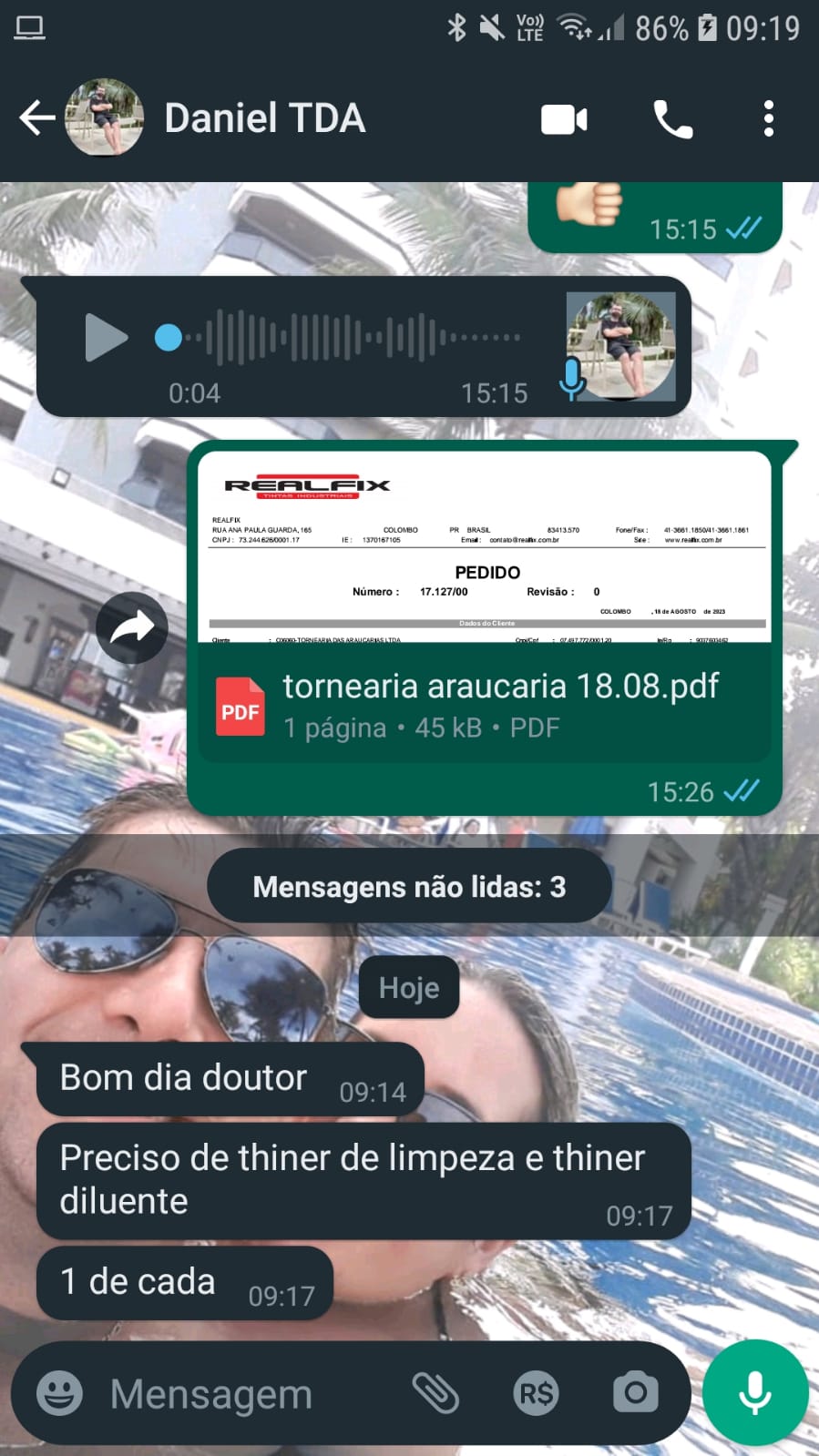Screen dimensions: 819x1456
Task: Tap the microphone to record voice message
Action: click(754, 1392)
